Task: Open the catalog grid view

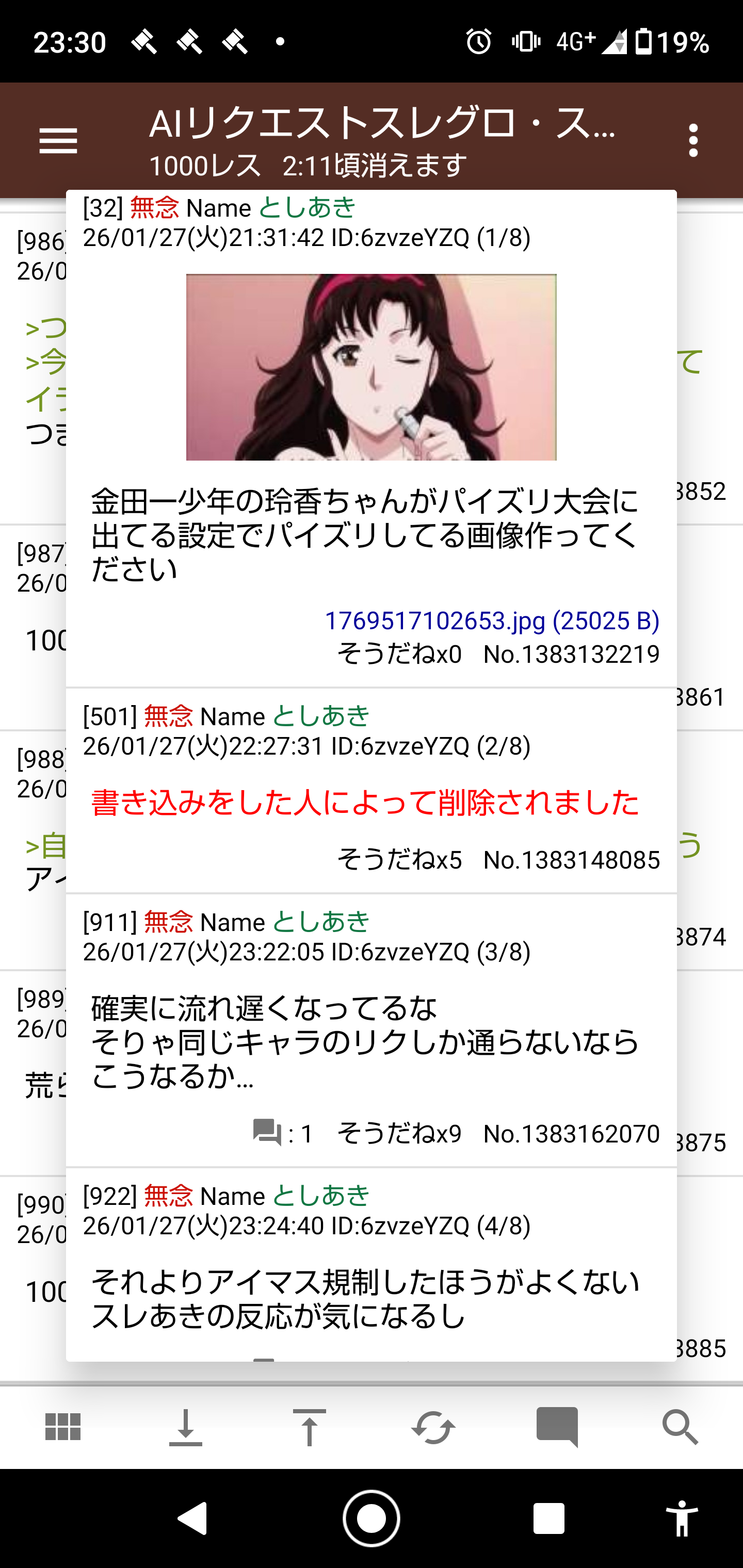Action: pos(63,1427)
